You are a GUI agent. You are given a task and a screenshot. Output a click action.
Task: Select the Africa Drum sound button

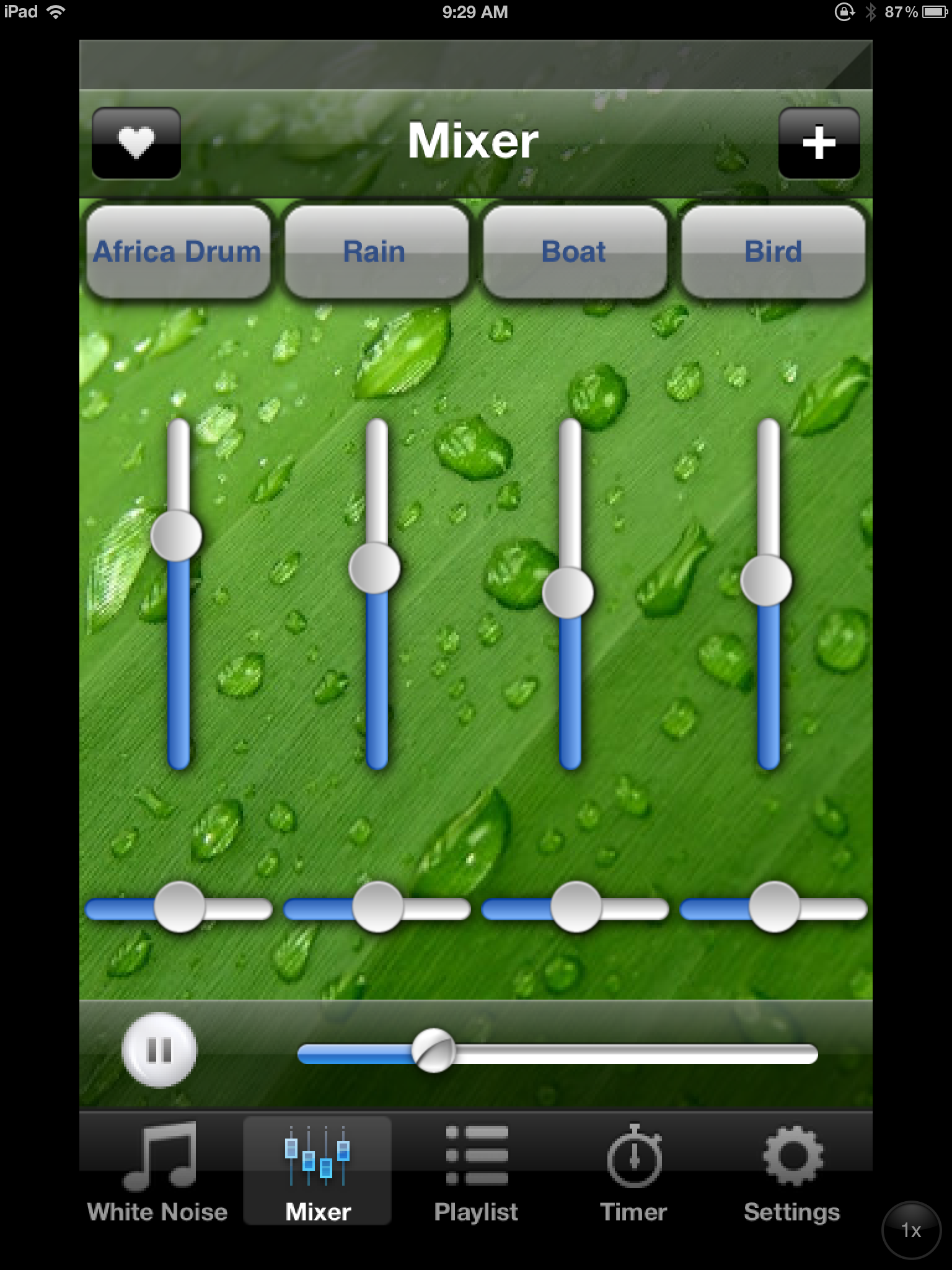[178, 251]
